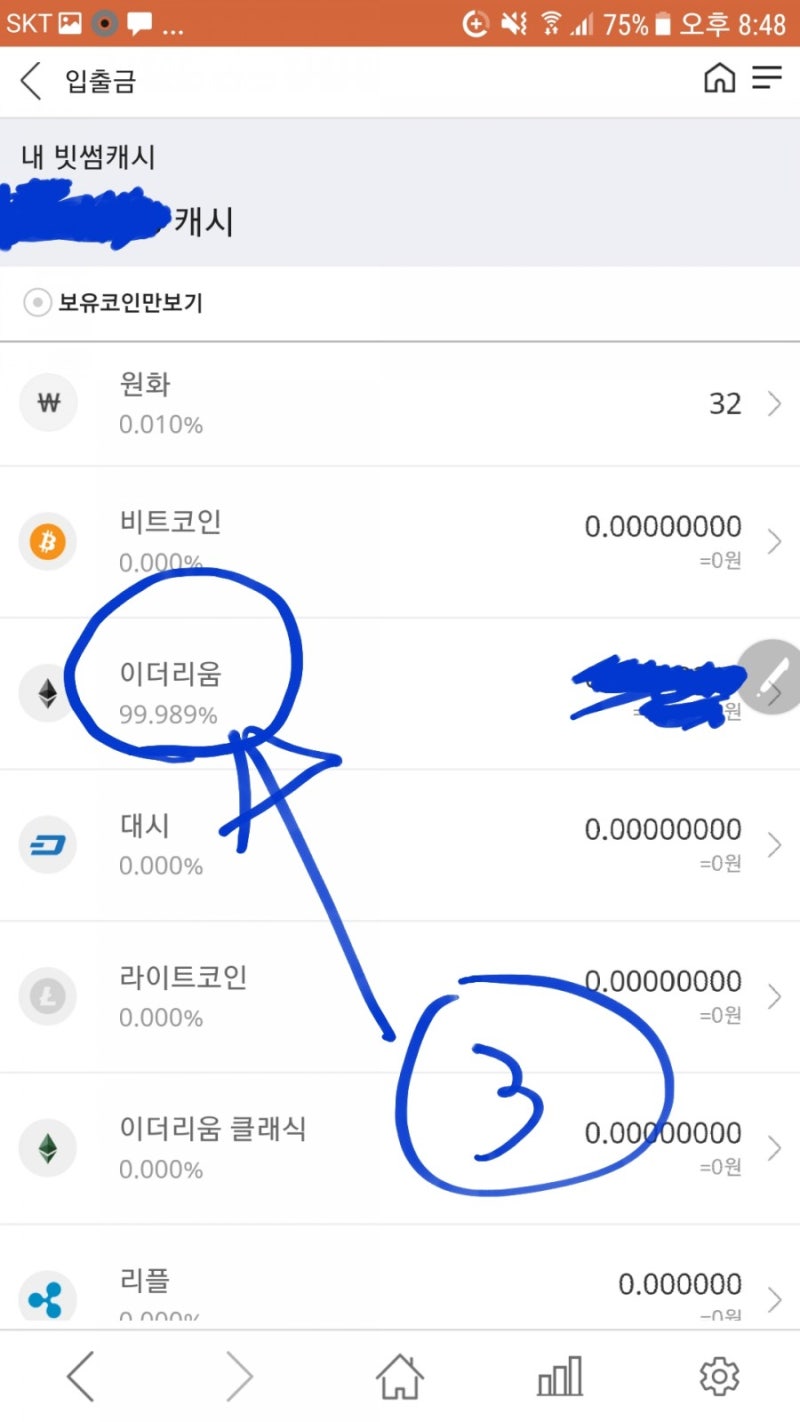Open the 원화 balance row showing 32
The image size is (800, 1422).
click(400, 403)
